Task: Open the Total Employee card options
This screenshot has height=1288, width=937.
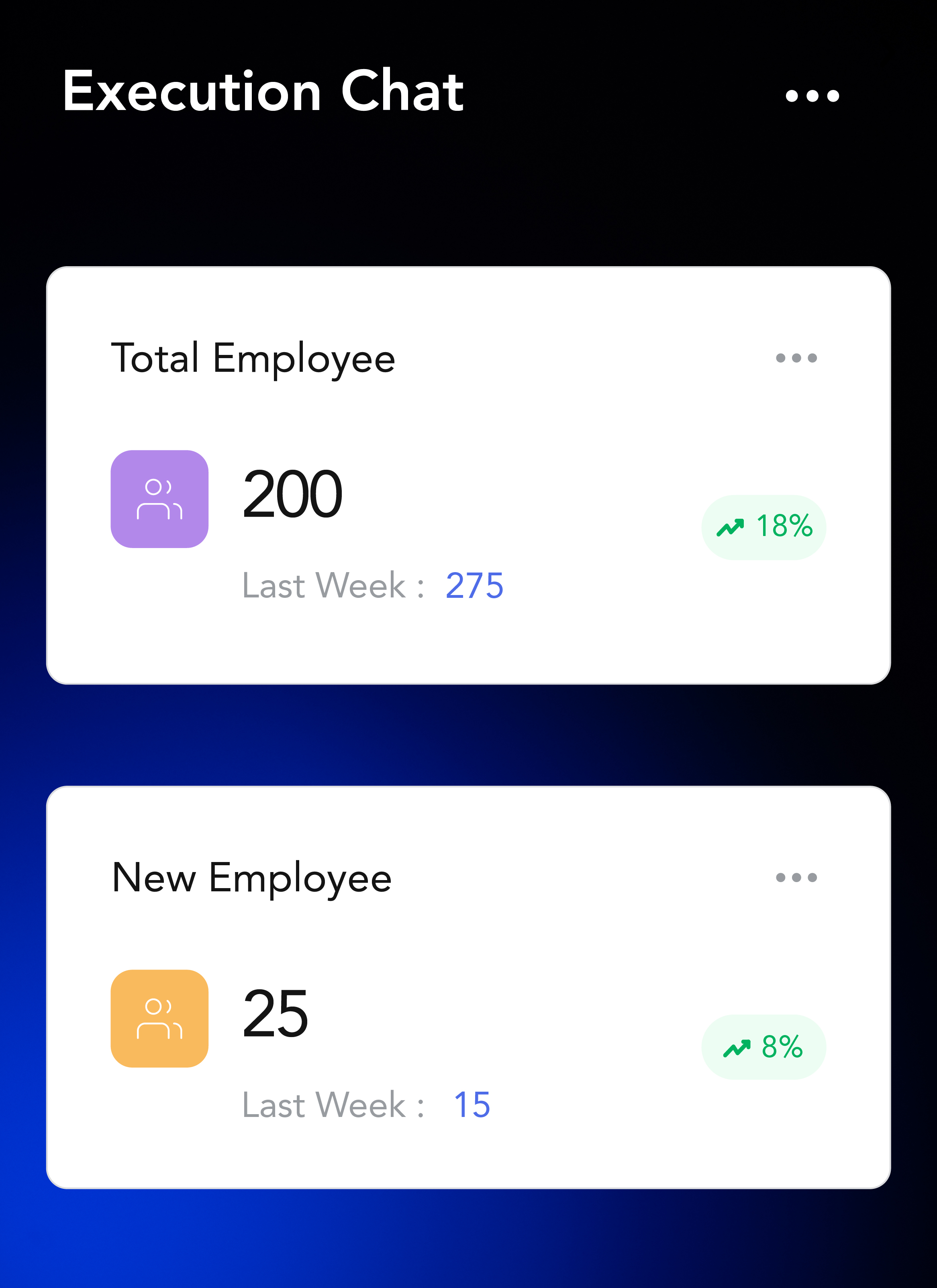Action: point(796,358)
